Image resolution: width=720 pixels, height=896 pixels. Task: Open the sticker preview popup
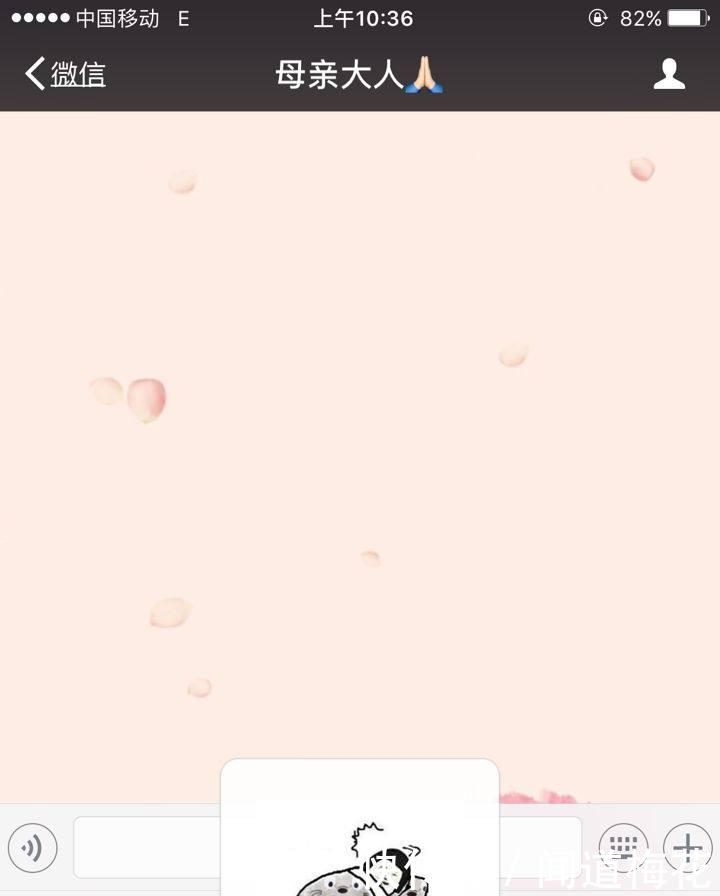360,830
